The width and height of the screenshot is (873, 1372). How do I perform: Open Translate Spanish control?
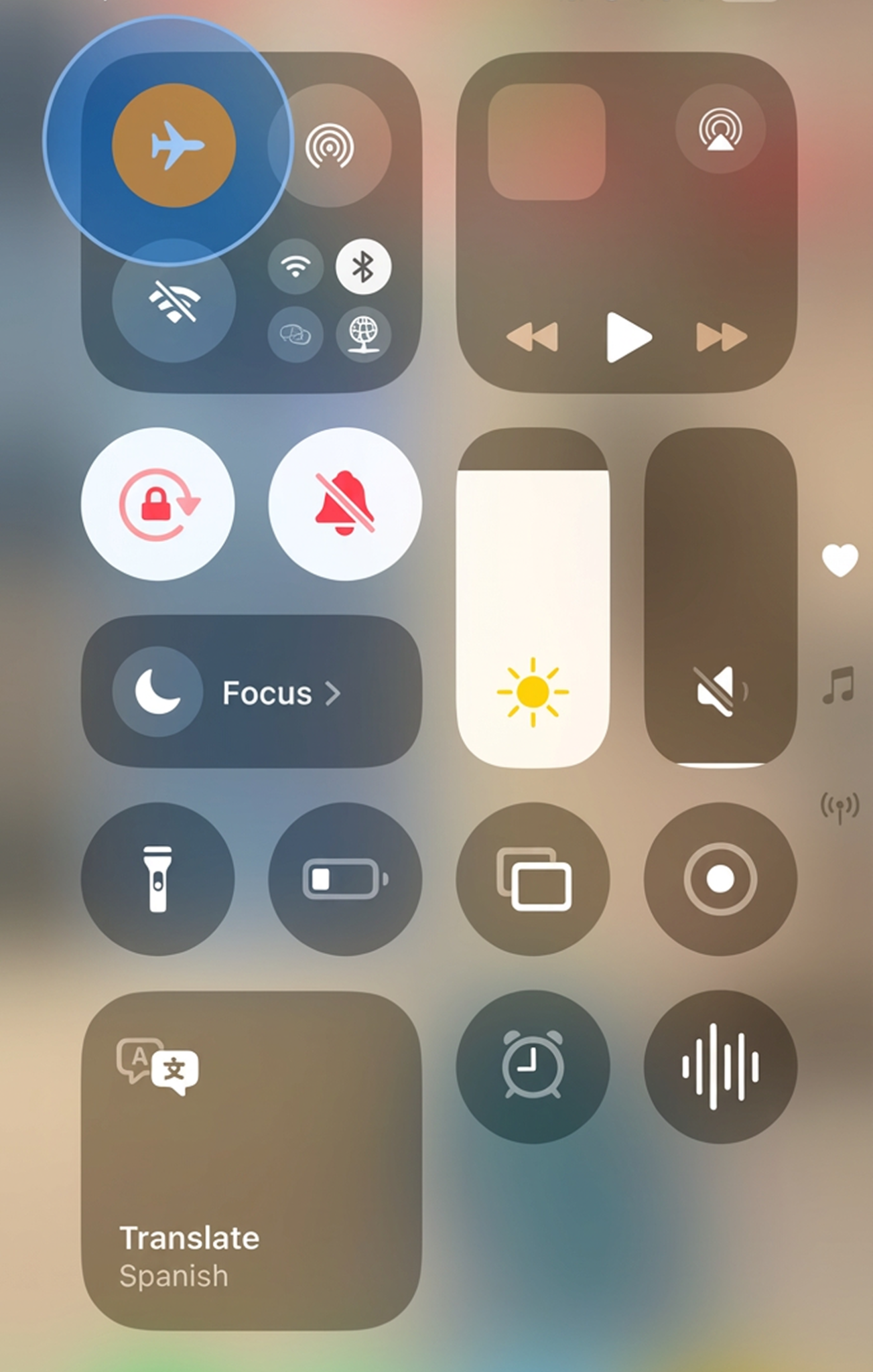[x=251, y=1161]
